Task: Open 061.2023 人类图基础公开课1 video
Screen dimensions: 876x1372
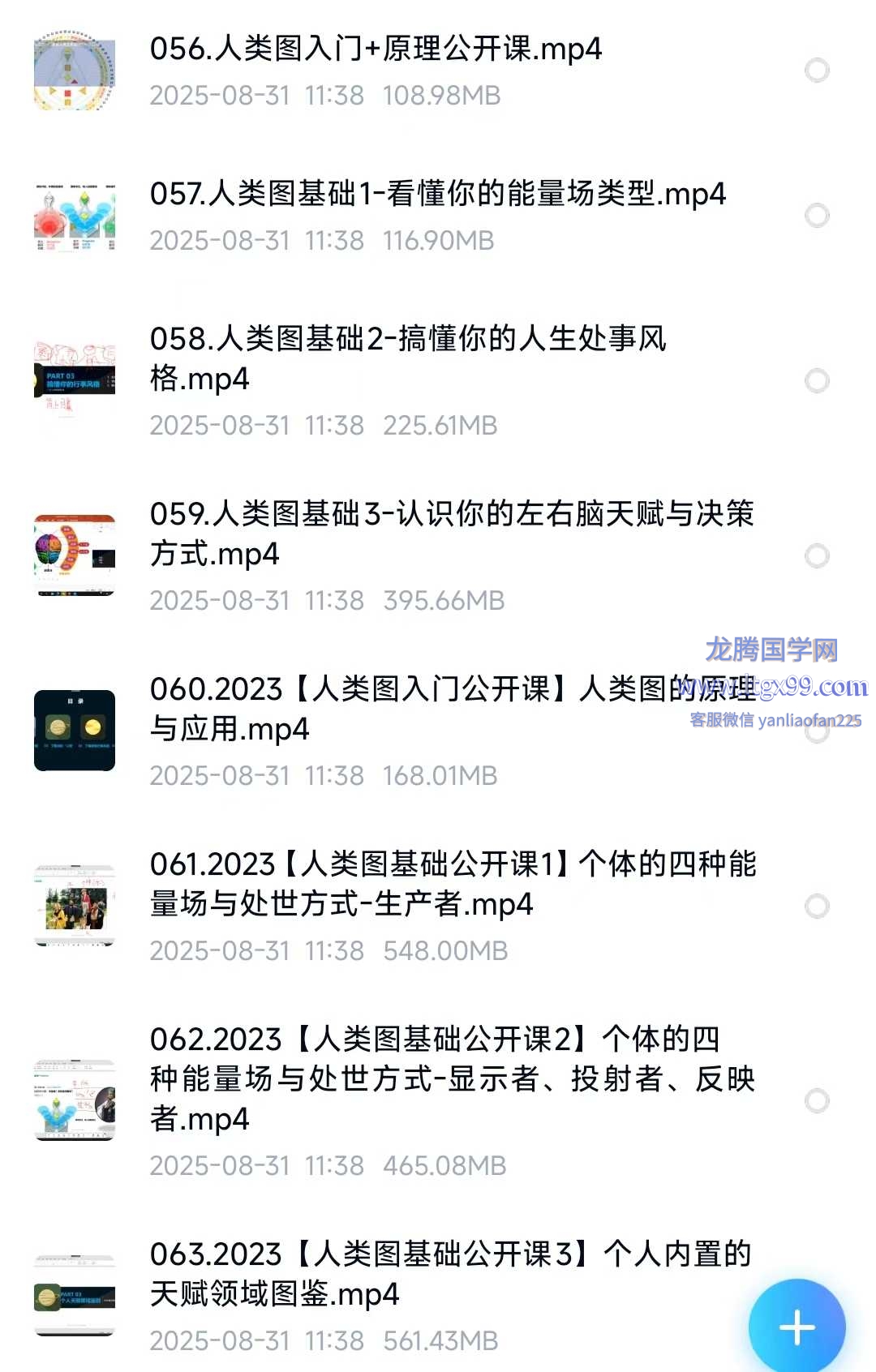Action: click(x=451, y=883)
